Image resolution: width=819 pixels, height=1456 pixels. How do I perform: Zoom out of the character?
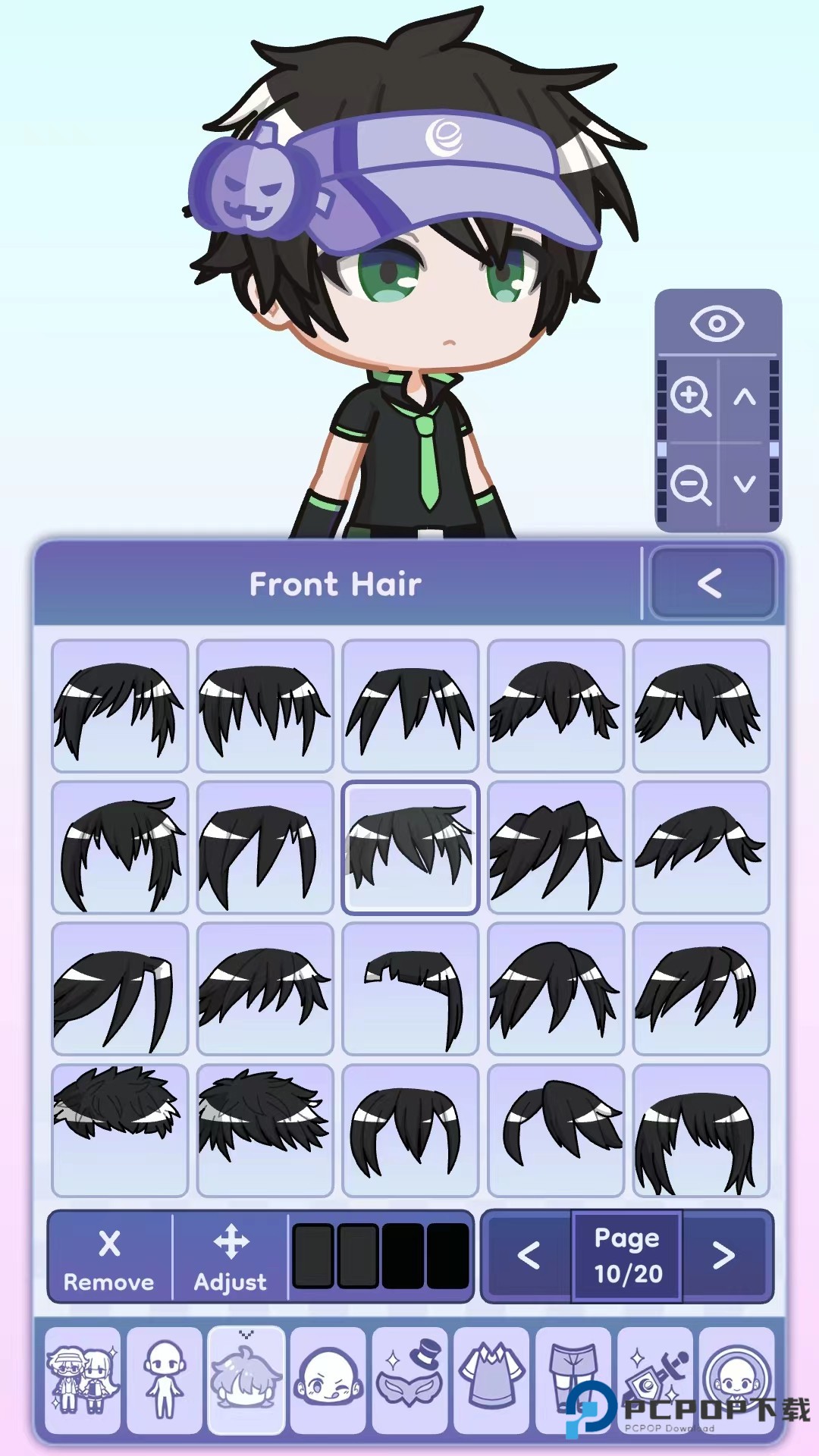[x=690, y=484]
